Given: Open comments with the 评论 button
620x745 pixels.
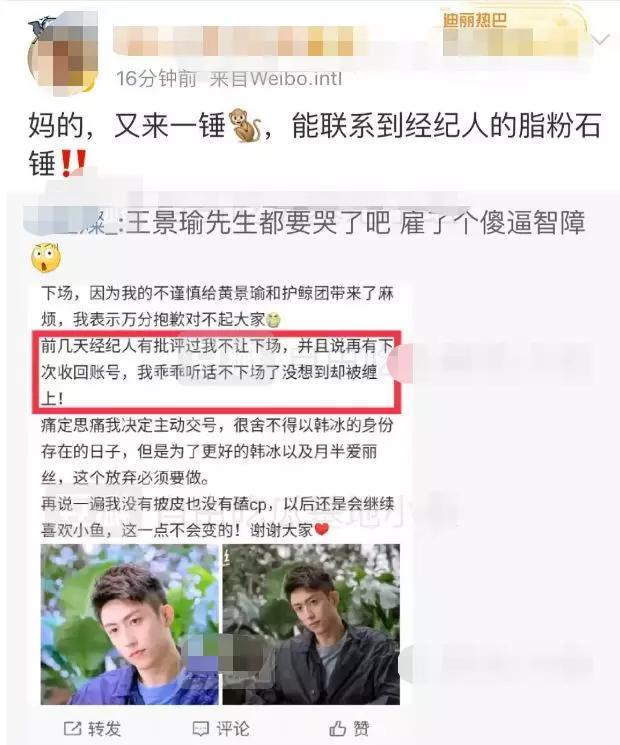Looking at the screenshot, I should [x=221, y=728].
